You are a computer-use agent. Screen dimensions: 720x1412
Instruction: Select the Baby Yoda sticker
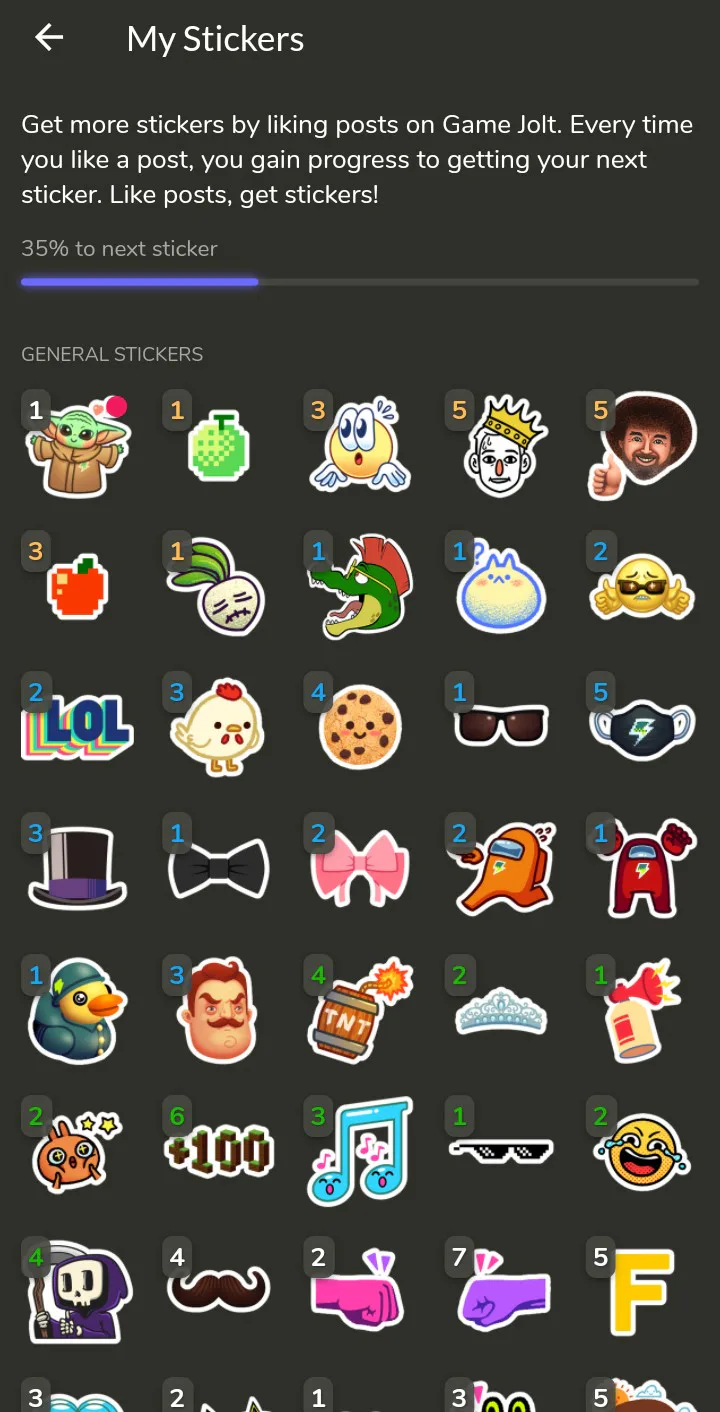pyautogui.click(x=78, y=445)
